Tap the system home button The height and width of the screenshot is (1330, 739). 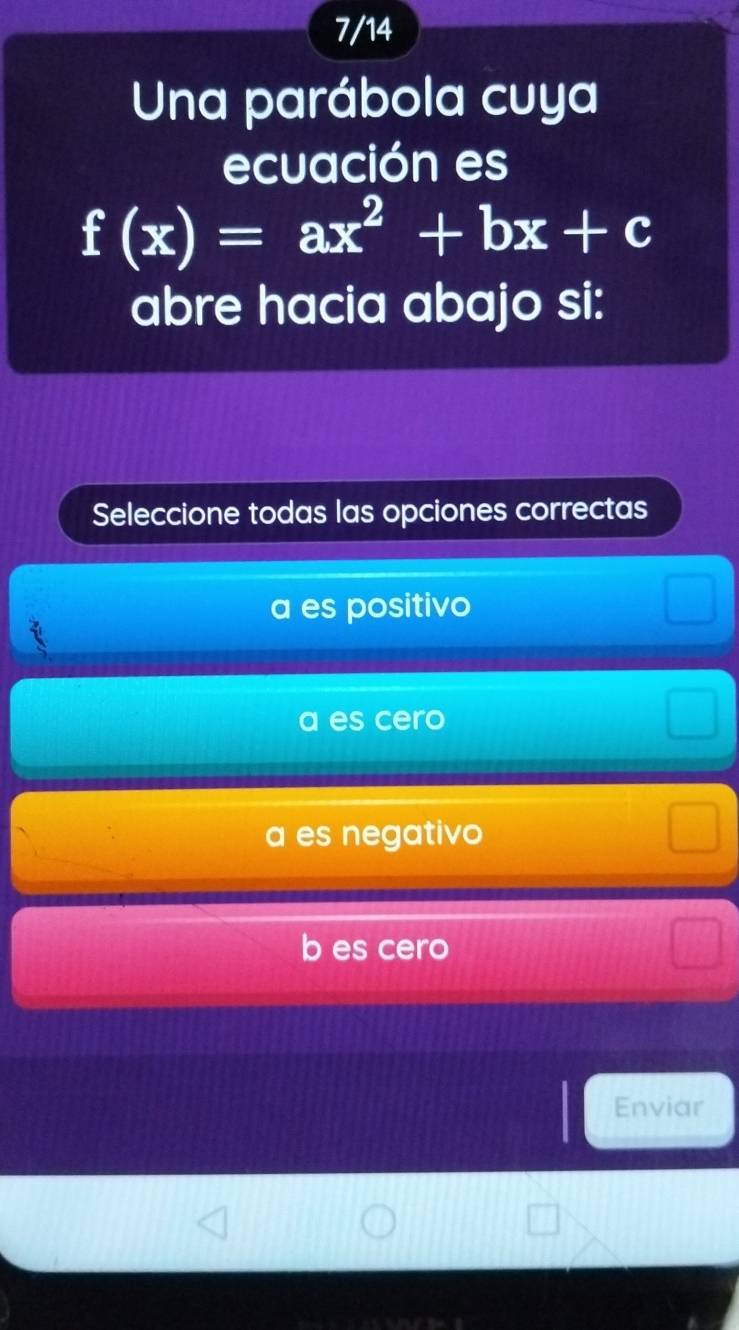(x=379, y=1222)
